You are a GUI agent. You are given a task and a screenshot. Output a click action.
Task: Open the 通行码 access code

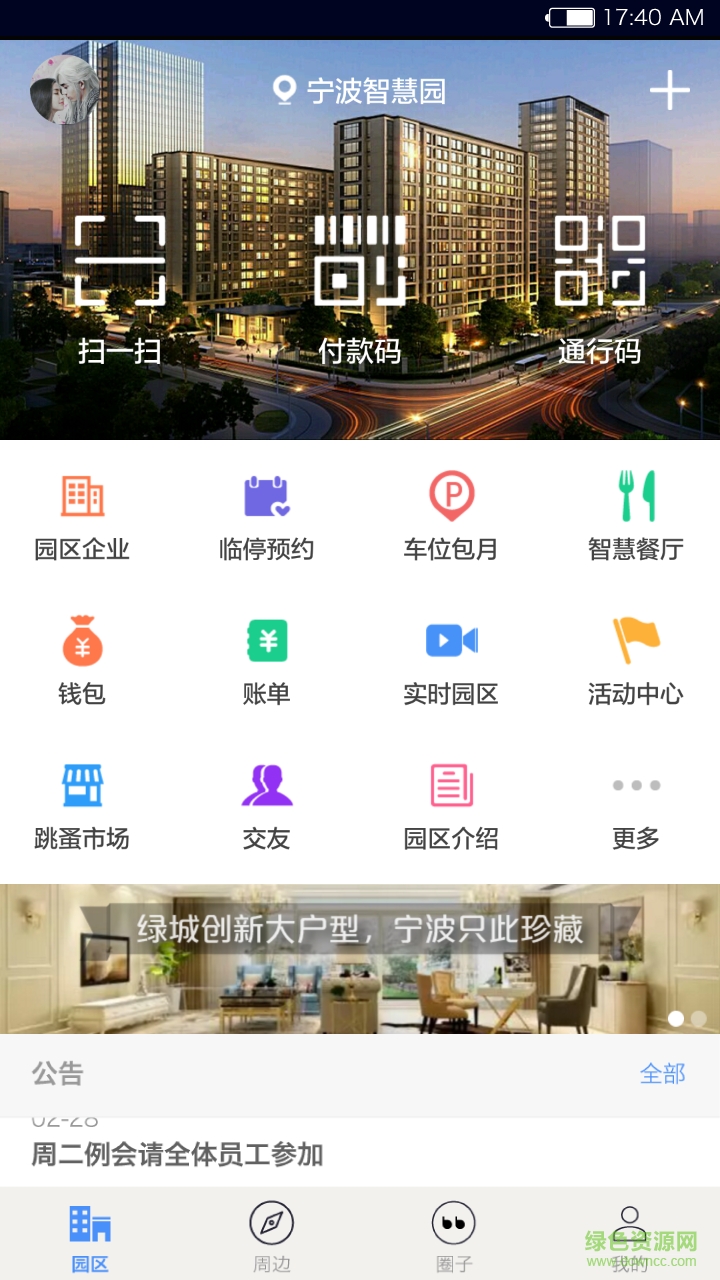click(600, 290)
